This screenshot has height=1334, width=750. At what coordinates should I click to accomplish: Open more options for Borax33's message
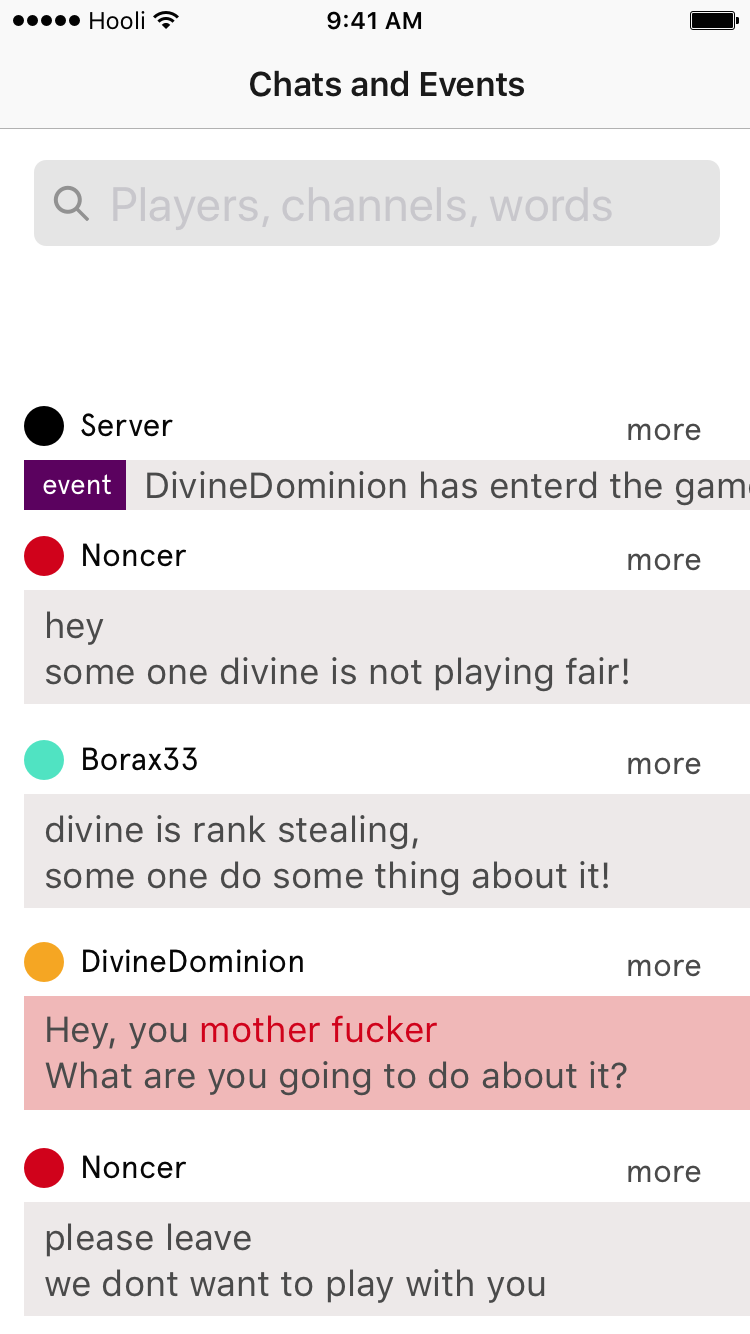coord(663,764)
